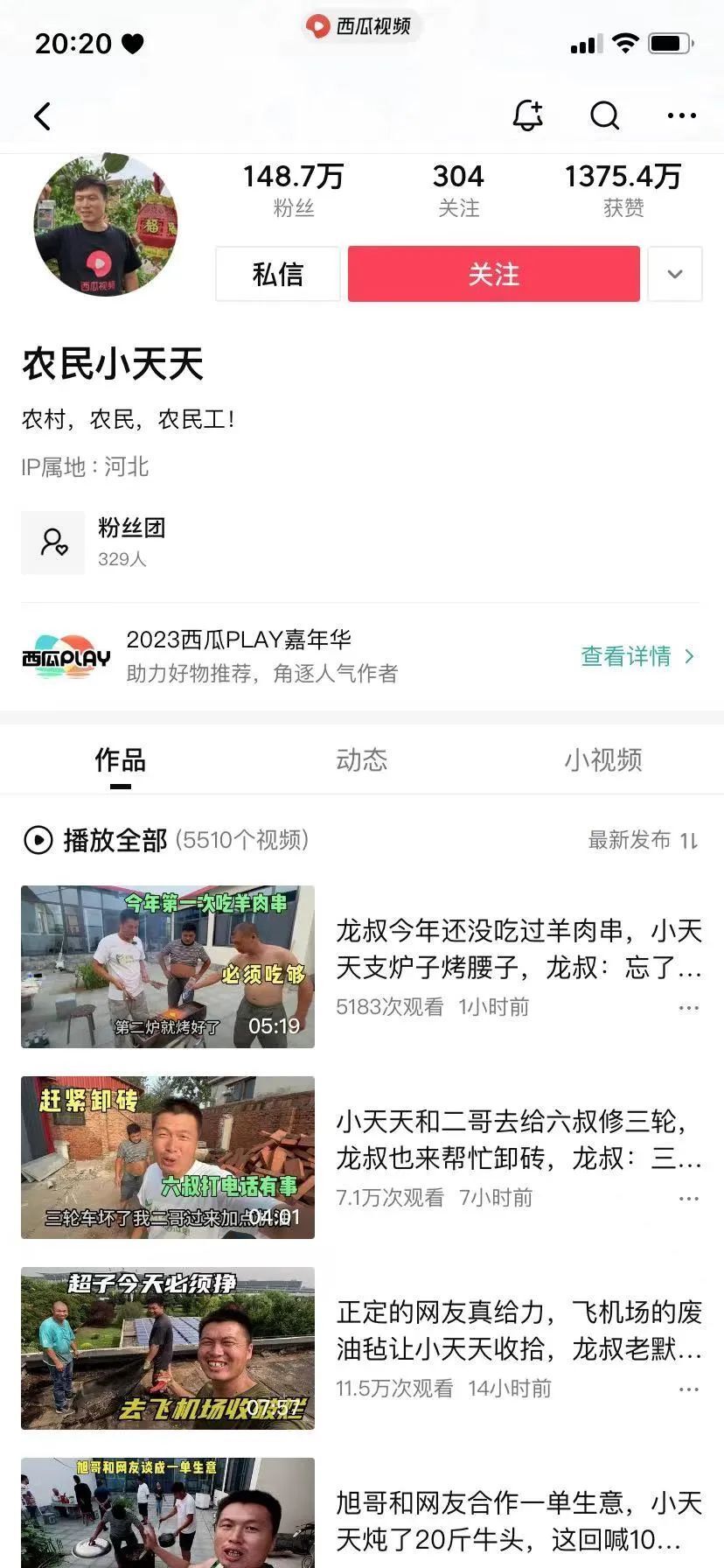Image resolution: width=724 pixels, height=1568 pixels.
Task: Tap the 私信 message button
Action: (277, 274)
